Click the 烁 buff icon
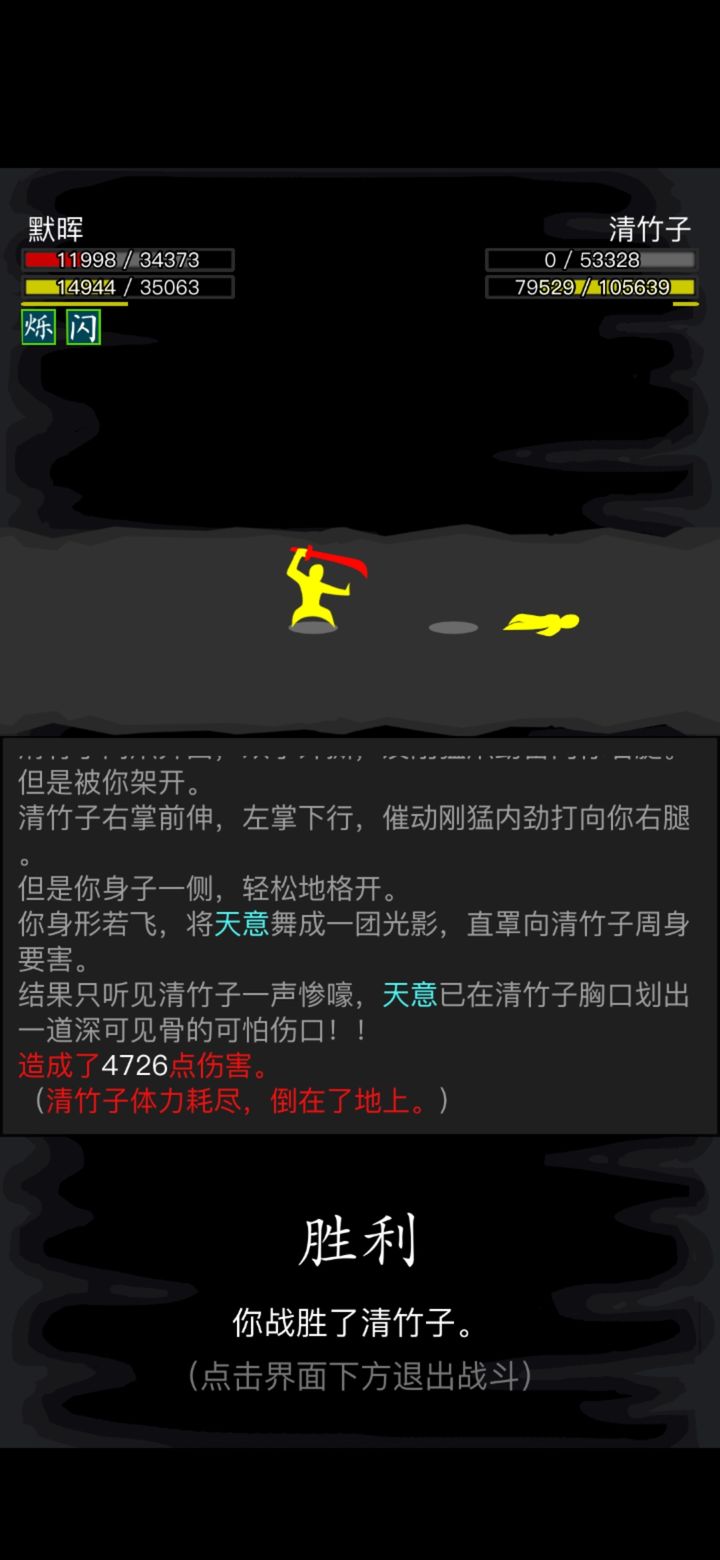720x1560 pixels. tap(36, 327)
